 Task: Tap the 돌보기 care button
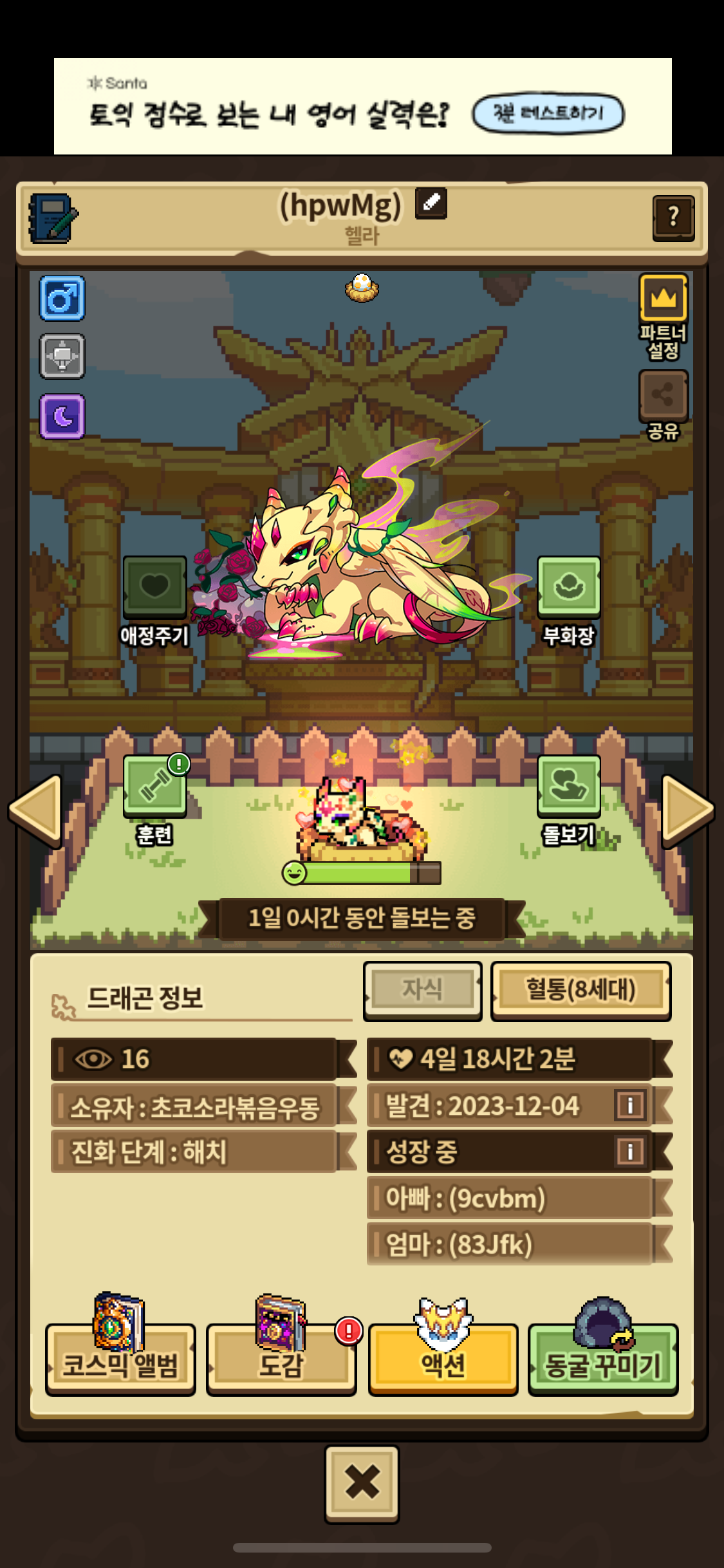tap(569, 786)
